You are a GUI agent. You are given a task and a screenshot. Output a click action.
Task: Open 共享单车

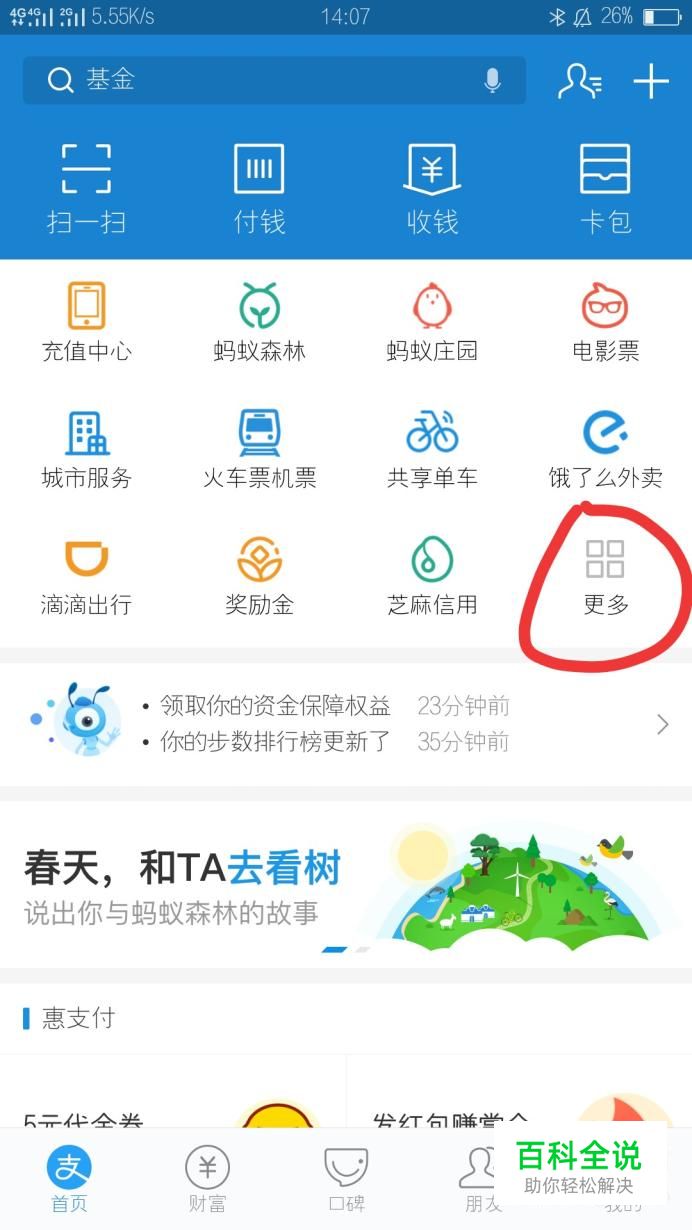tap(432, 448)
